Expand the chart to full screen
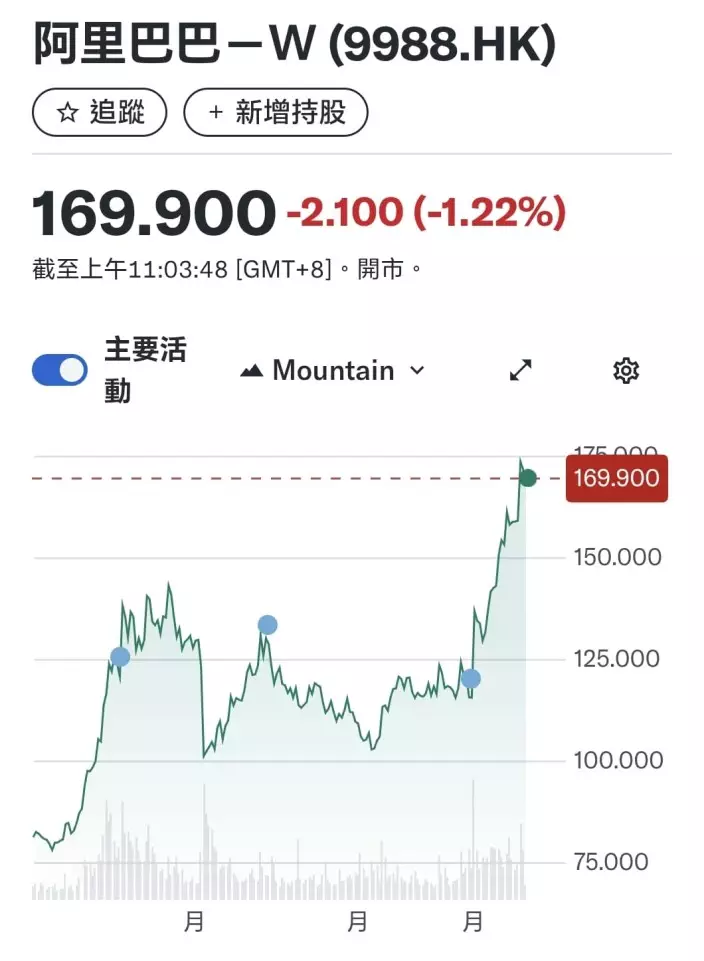704x961 pixels. pos(521,371)
